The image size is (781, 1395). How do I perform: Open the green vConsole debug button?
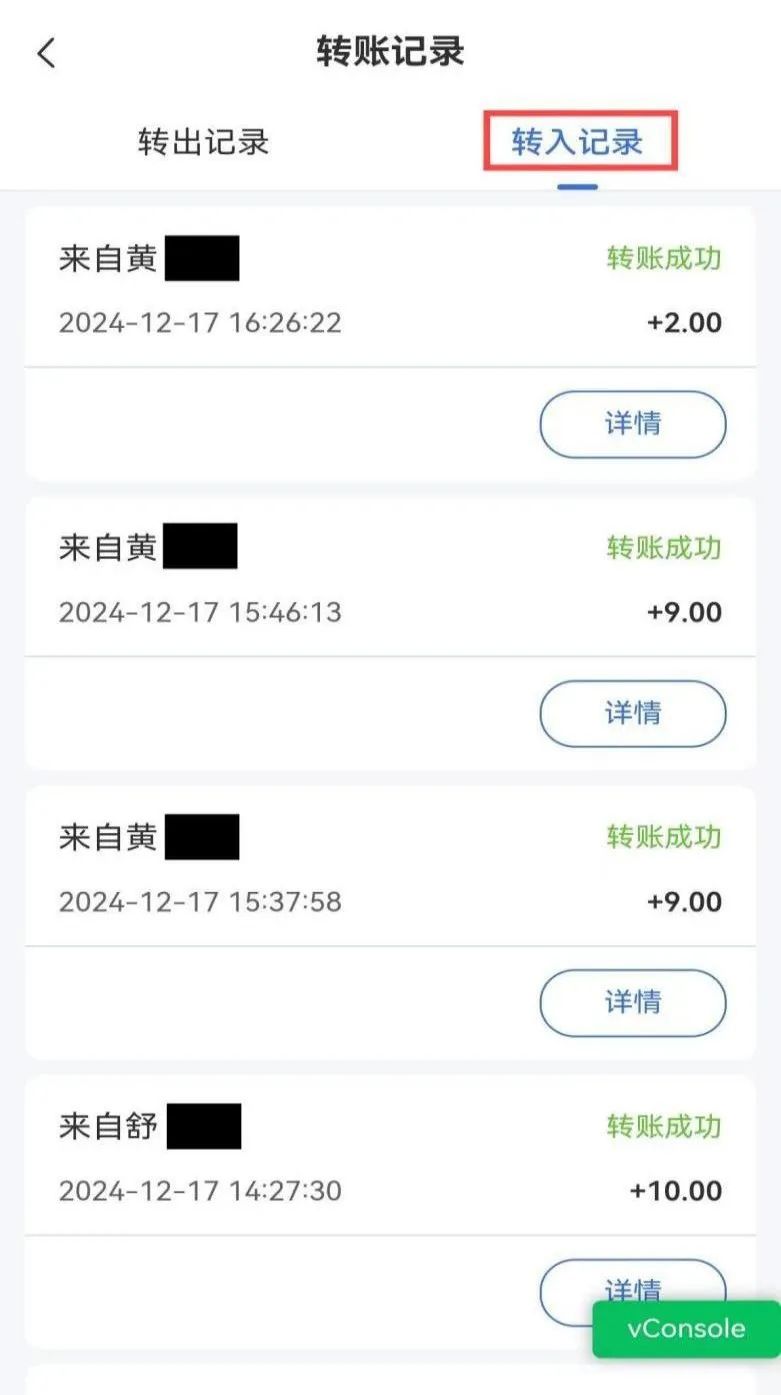(x=686, y=1328)
